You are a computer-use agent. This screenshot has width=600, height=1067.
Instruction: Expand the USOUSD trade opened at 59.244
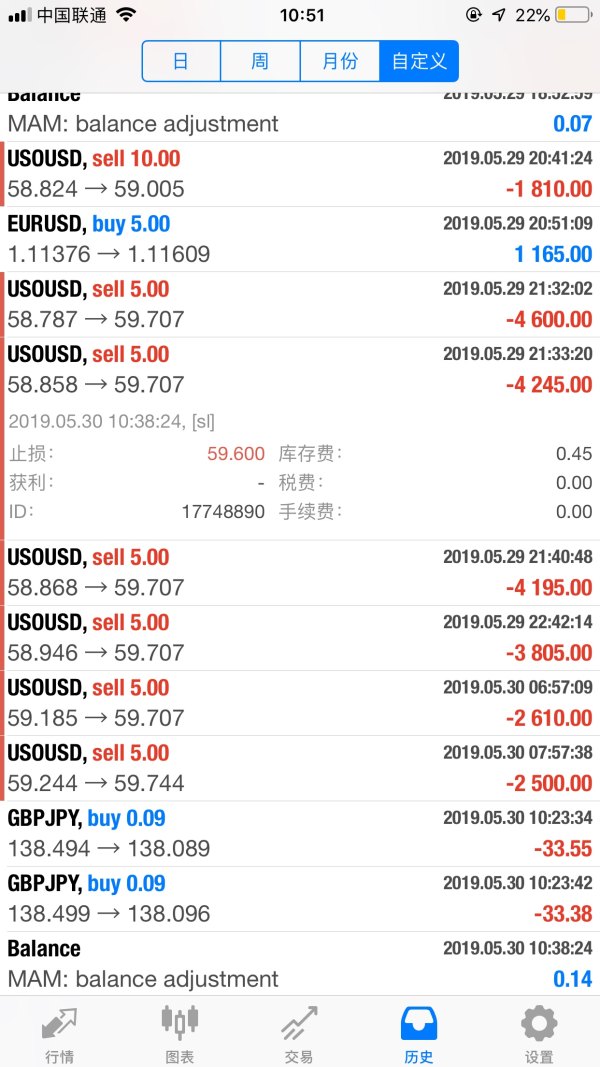click(300, 767)
